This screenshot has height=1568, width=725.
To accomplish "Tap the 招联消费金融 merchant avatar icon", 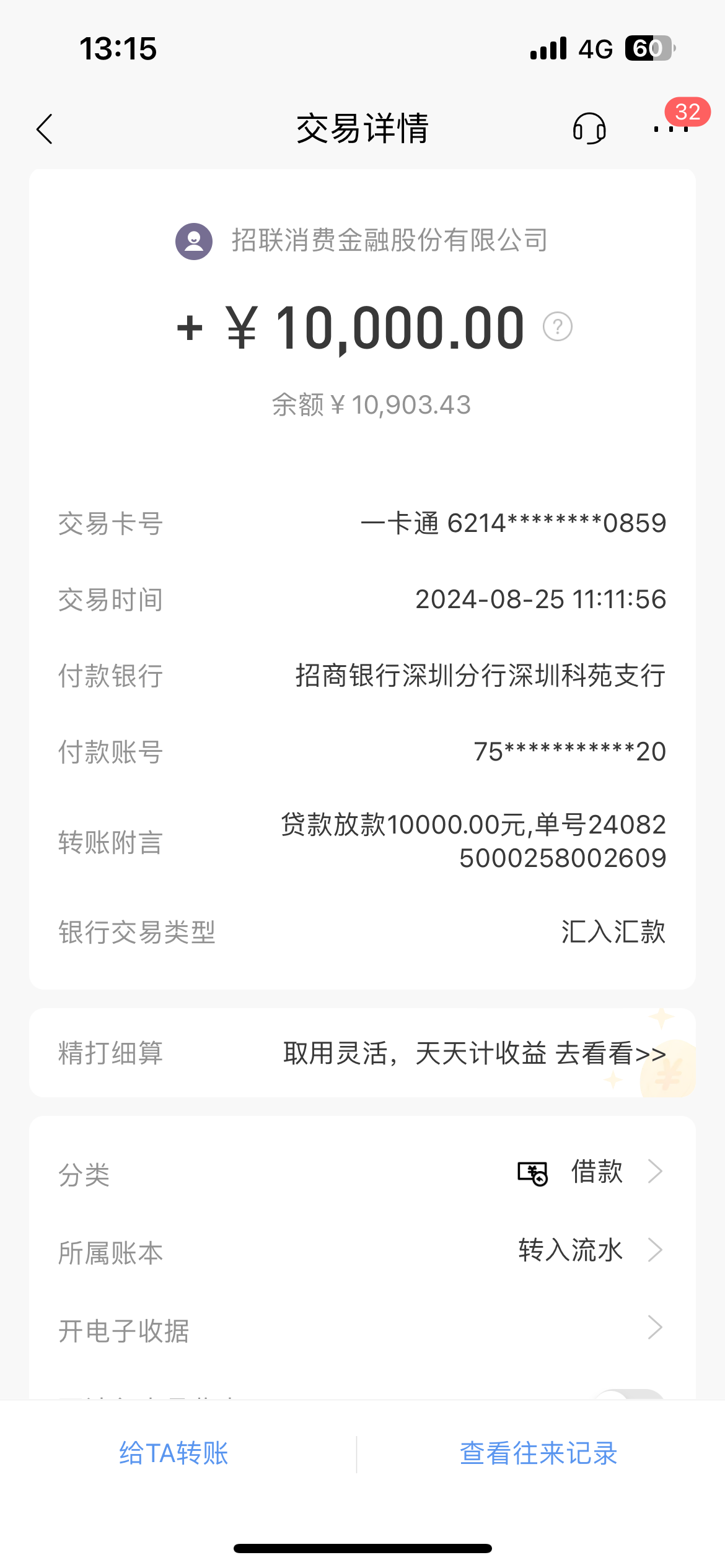I will pos(194,243).
